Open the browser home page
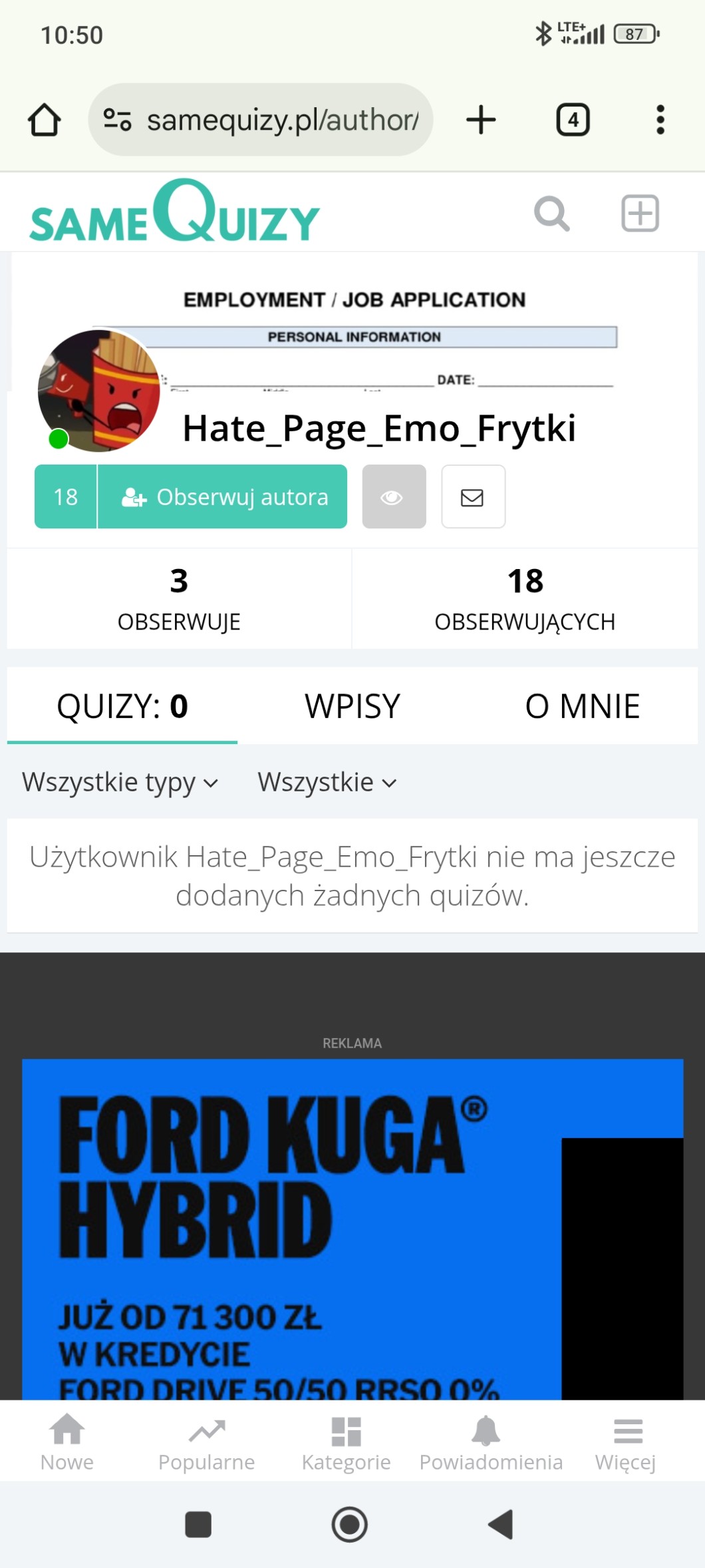Screen dimensions: 705x1568 pyautogui.click(x=44, y=120)
